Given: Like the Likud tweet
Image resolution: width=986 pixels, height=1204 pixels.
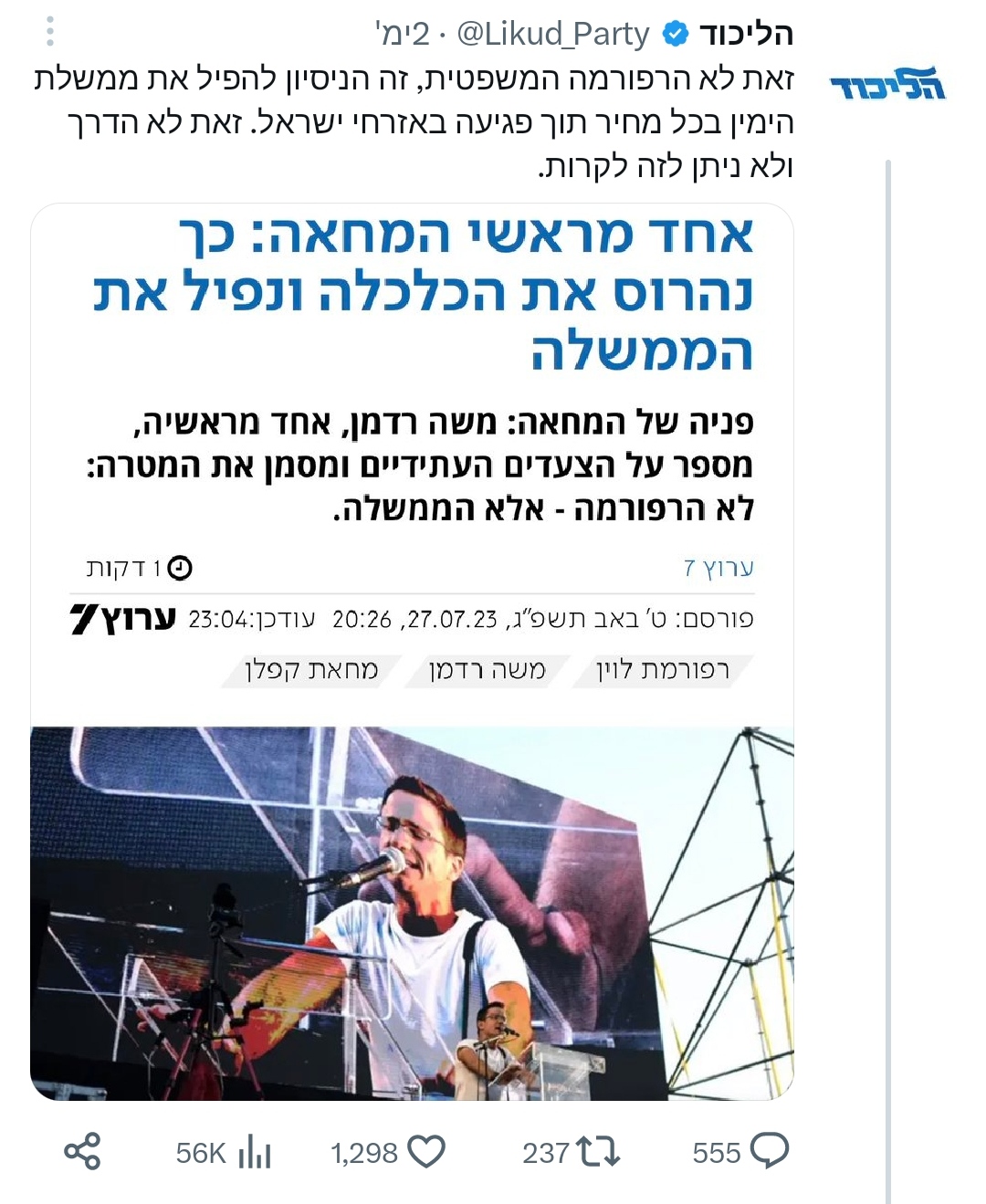Looking at the screenshot, I should pos(425,1151).
